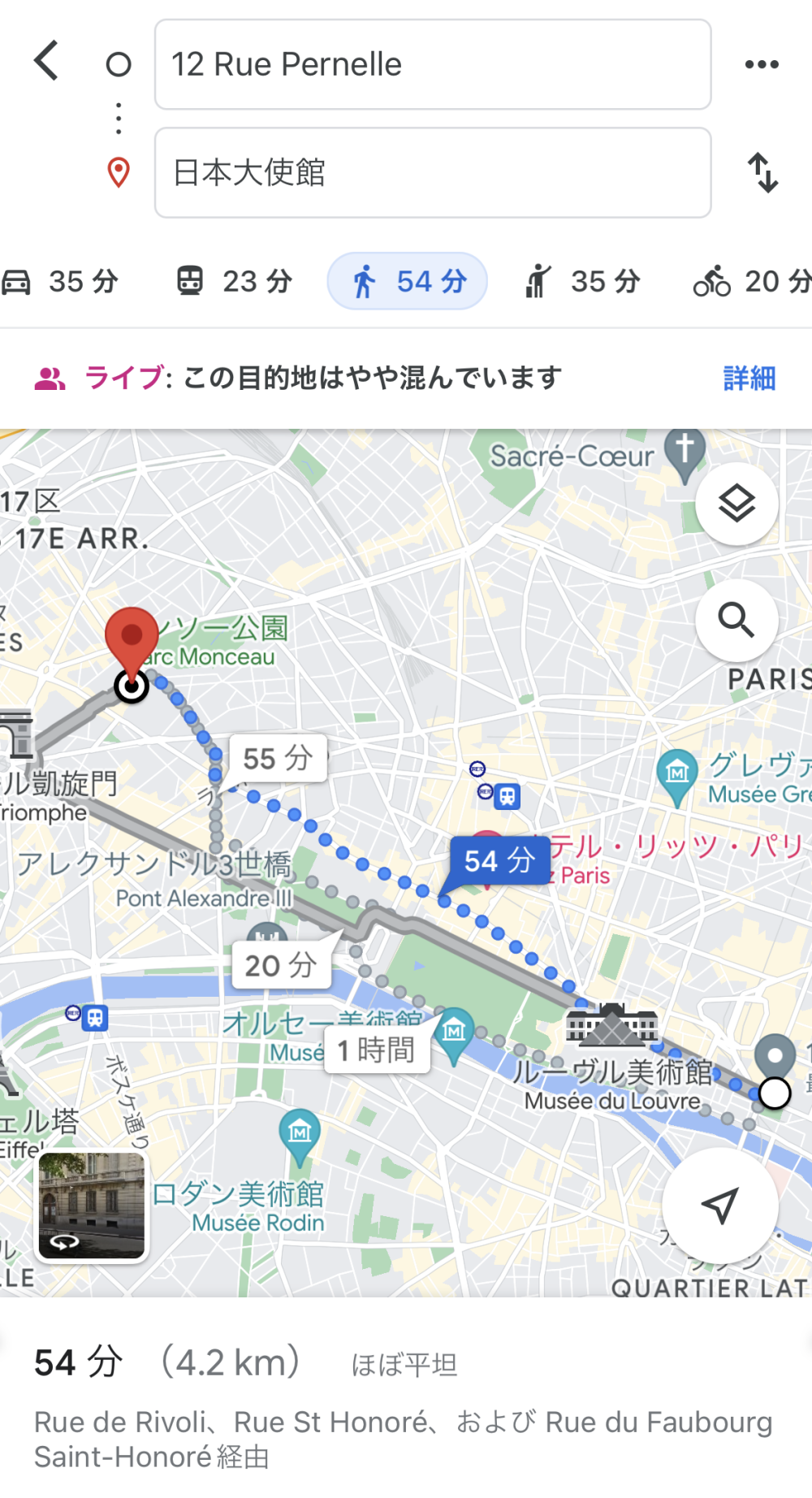Search along the route with the magnifier button
812x1498 pixels.
736,621
